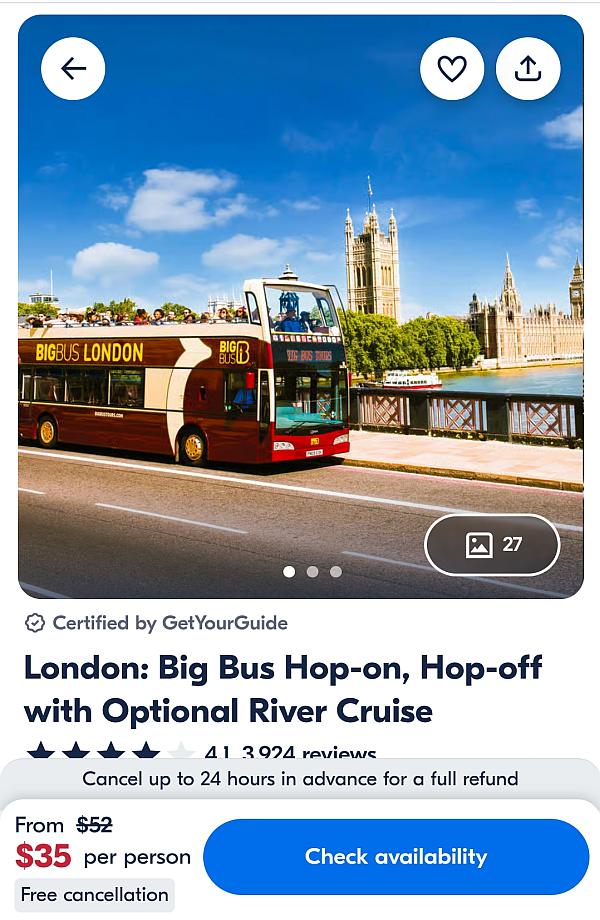The image size is (600, 920).
Task: Go back using the arrow button
Action: click(73, 68)
